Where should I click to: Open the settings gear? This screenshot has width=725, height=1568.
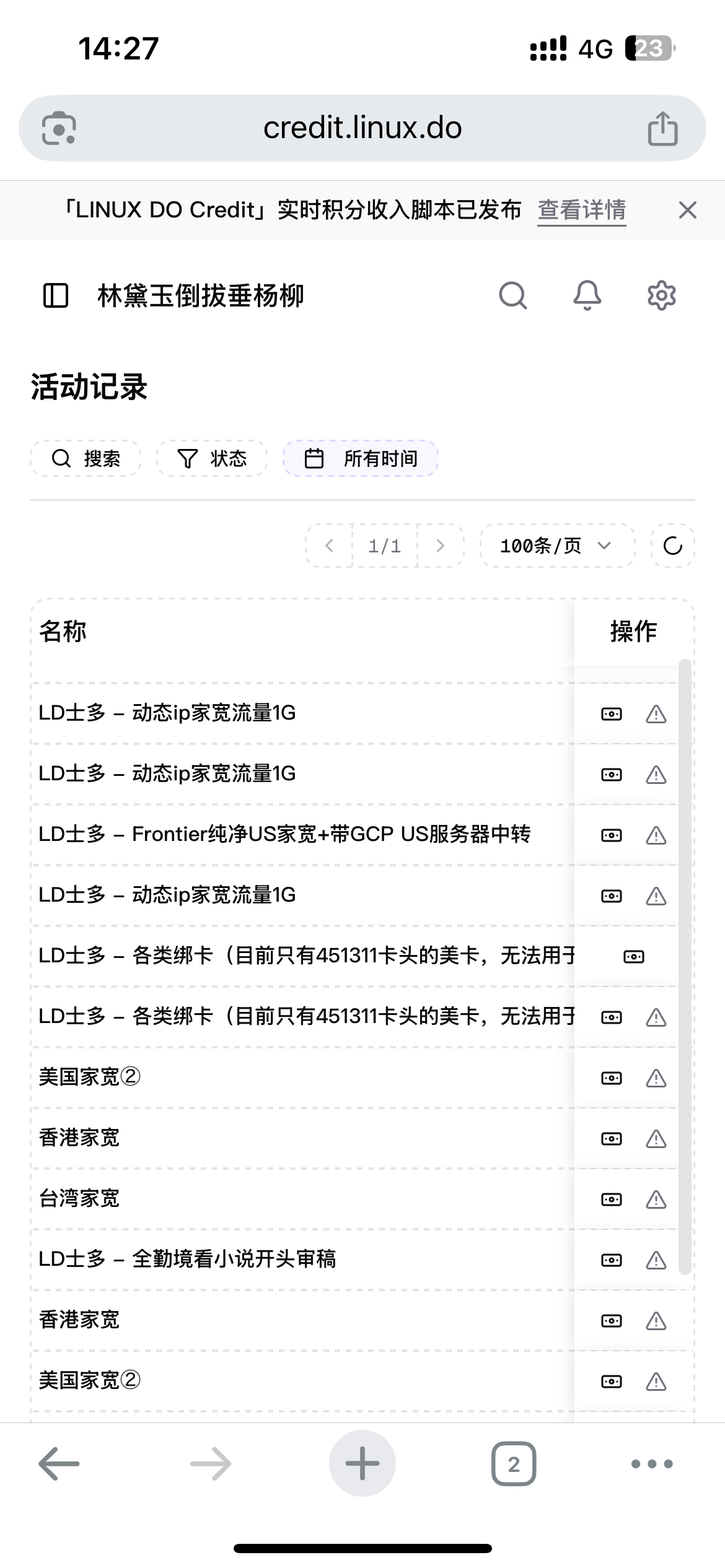pyautogui.click(x=661, y=295)
